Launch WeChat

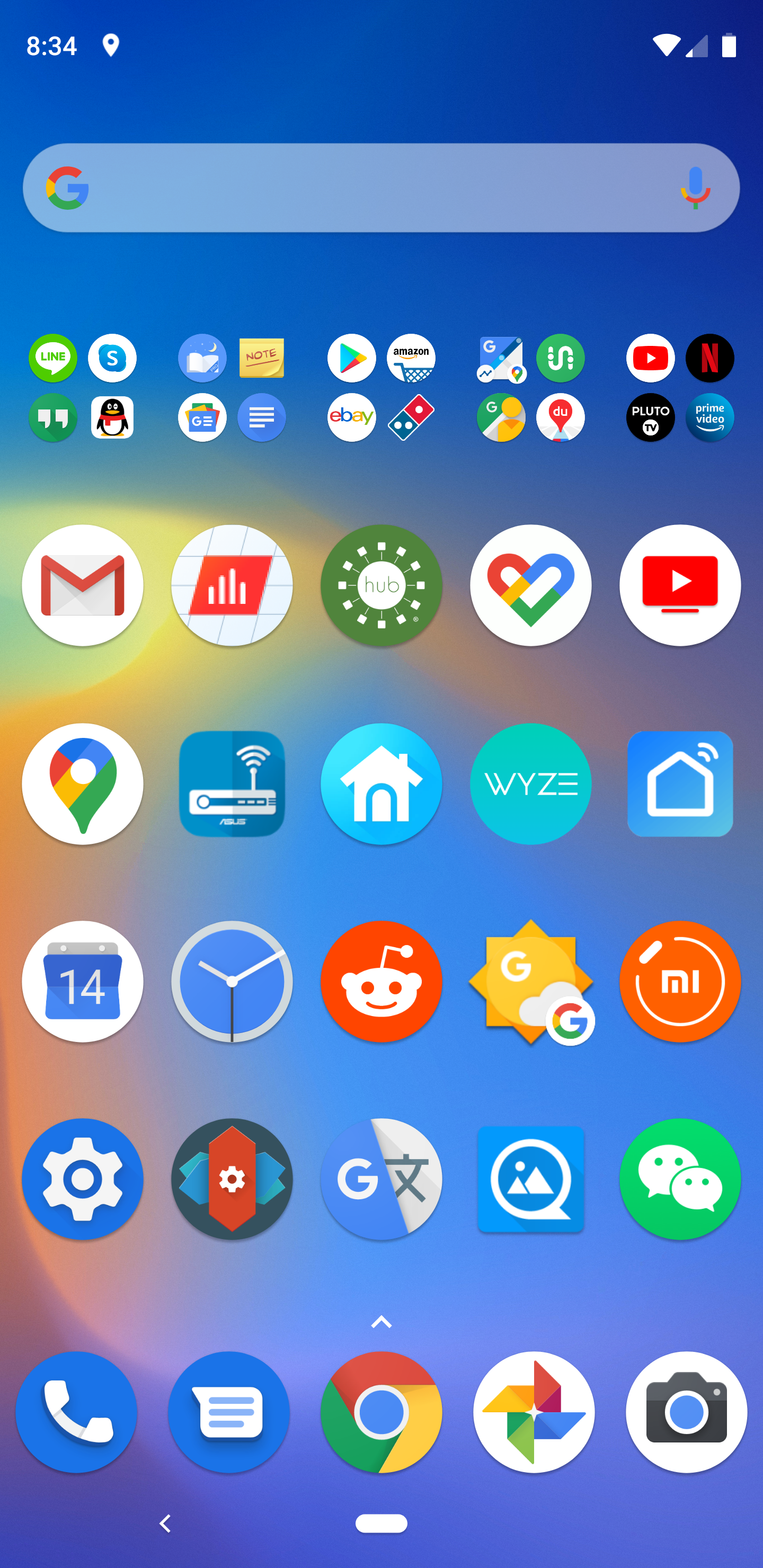(680, 1180)
